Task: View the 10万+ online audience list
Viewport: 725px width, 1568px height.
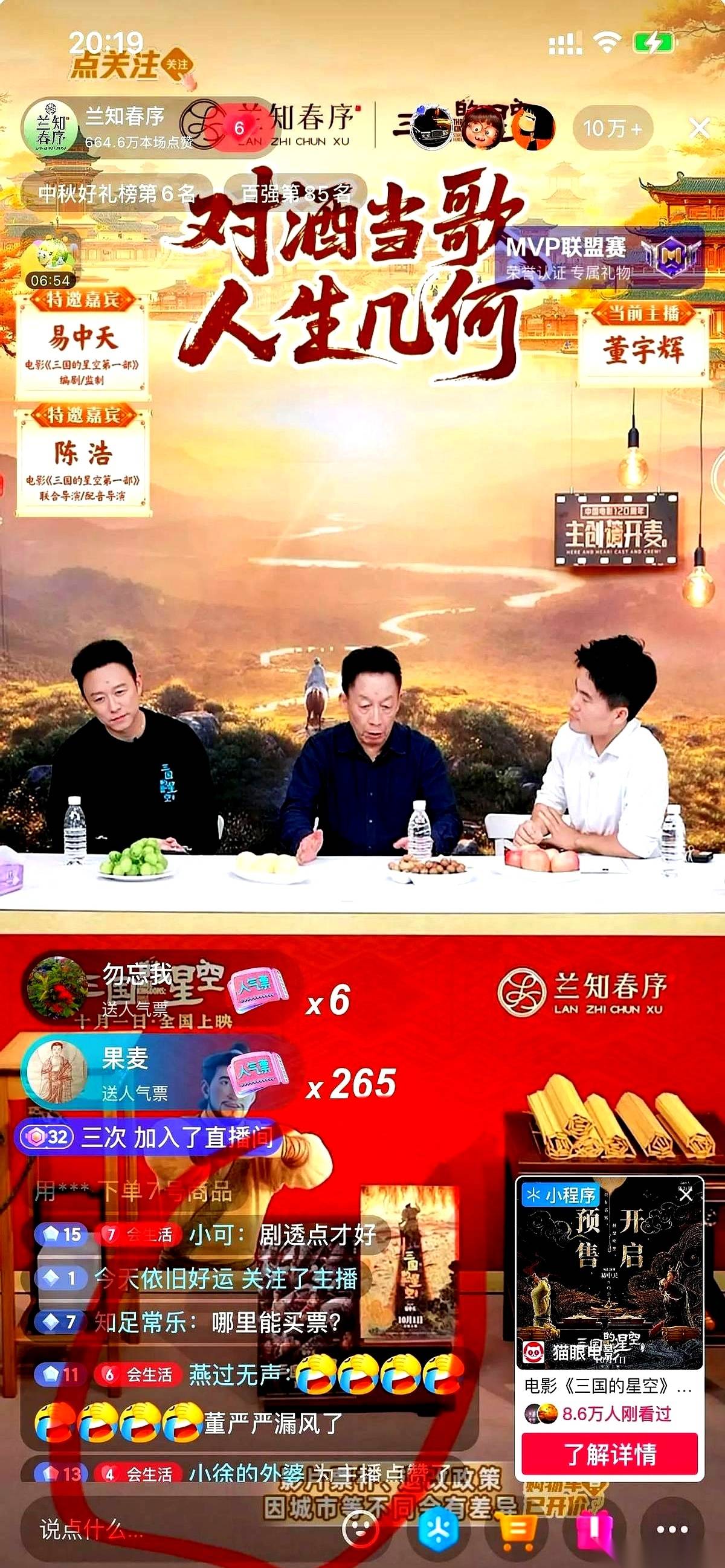Action: point(613,129)
